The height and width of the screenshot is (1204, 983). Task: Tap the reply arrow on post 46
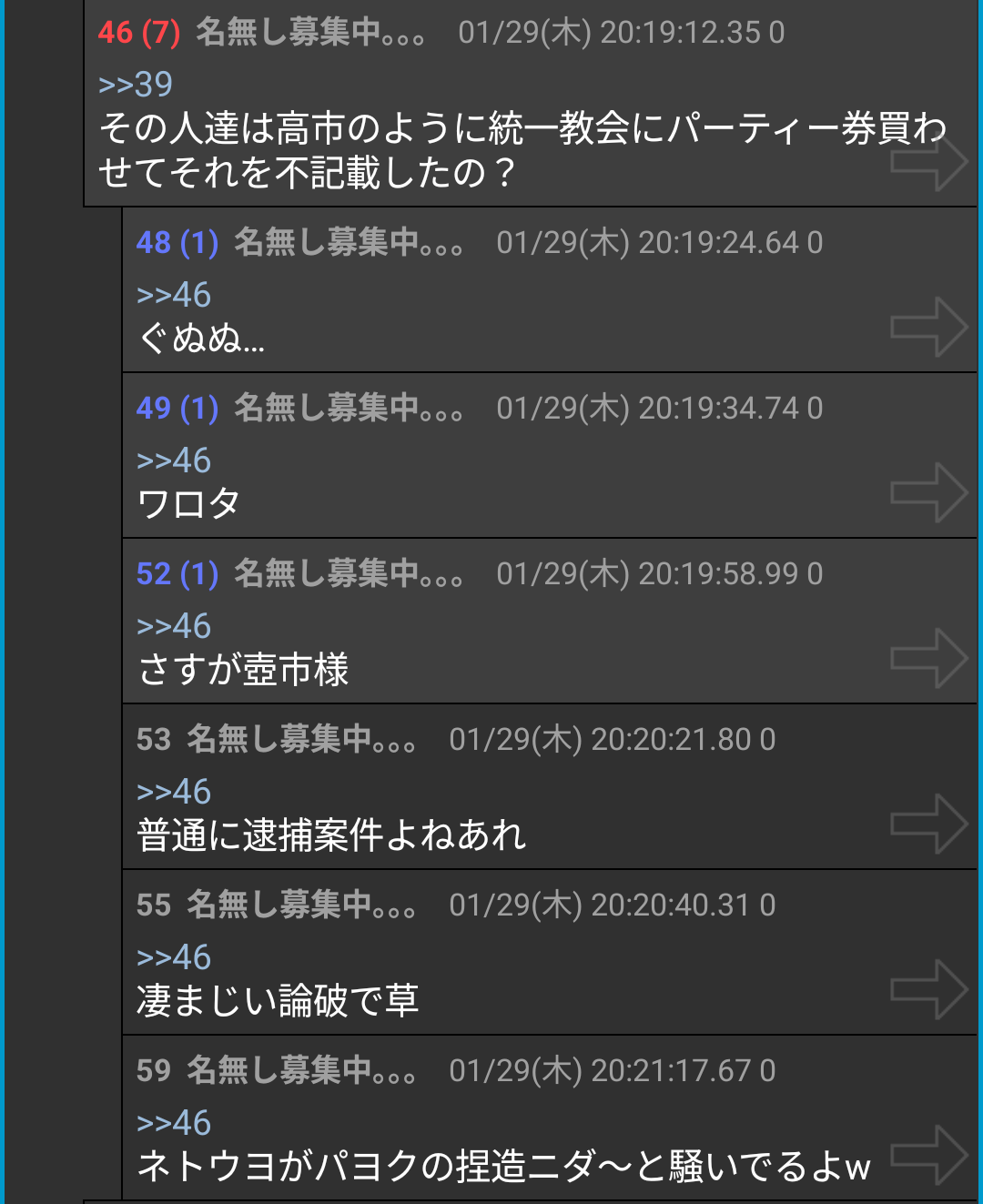(x=928, y=161)
